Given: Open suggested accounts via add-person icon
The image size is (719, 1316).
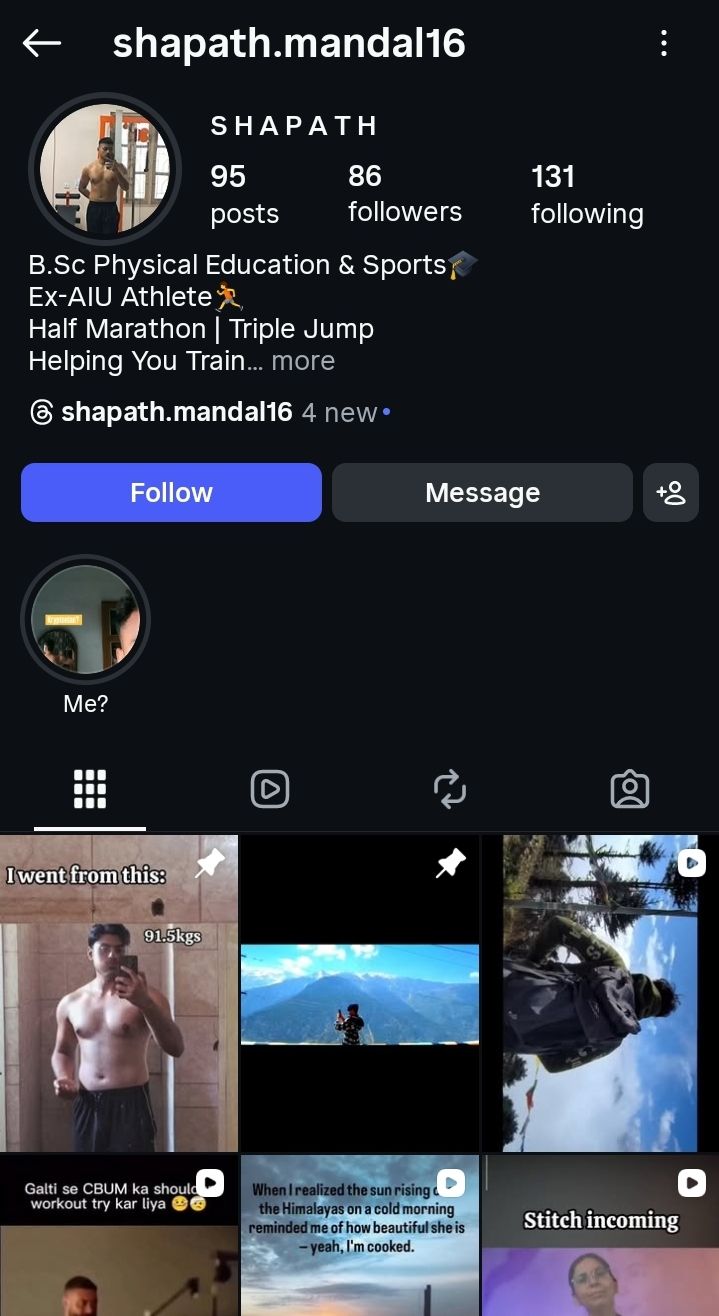Looking at the screenshot, I should pos(670,492).
